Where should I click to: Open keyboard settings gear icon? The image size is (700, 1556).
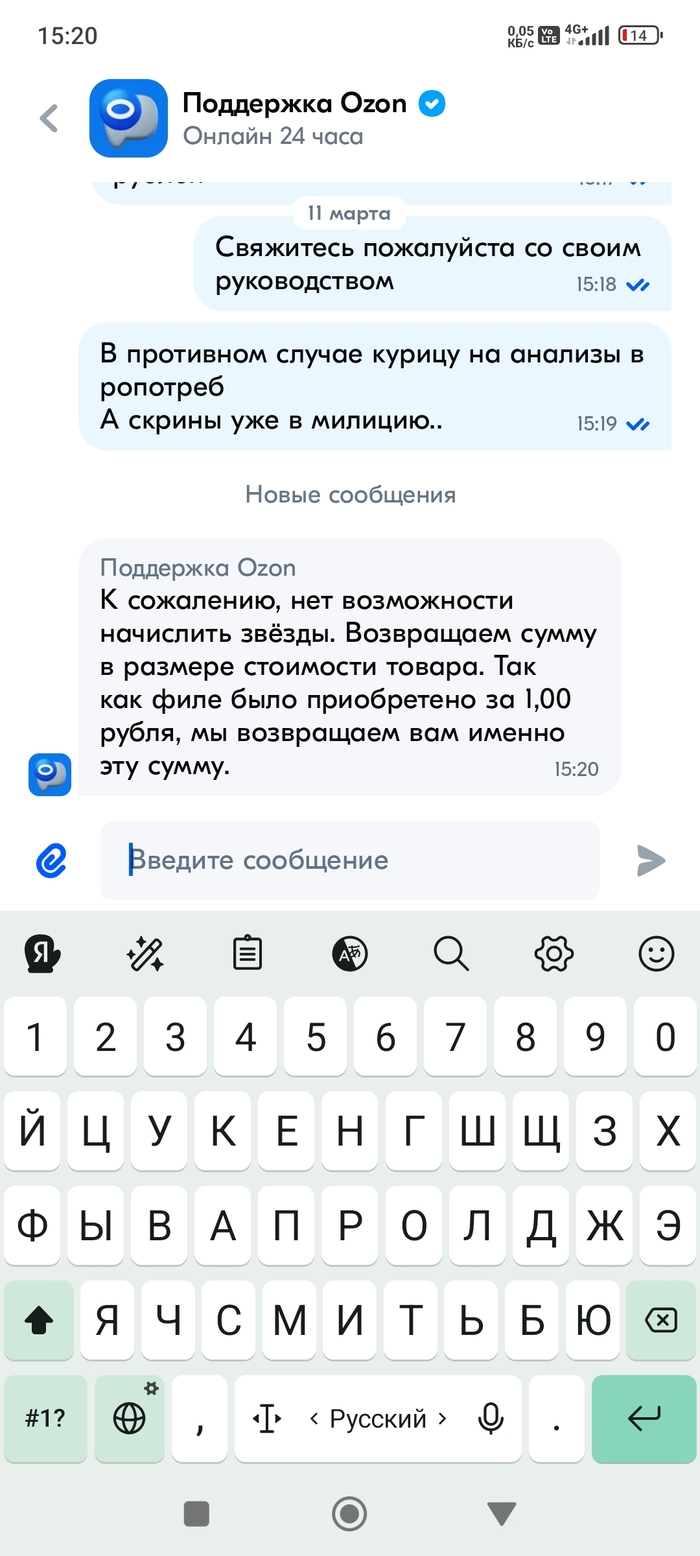[554, 953]
